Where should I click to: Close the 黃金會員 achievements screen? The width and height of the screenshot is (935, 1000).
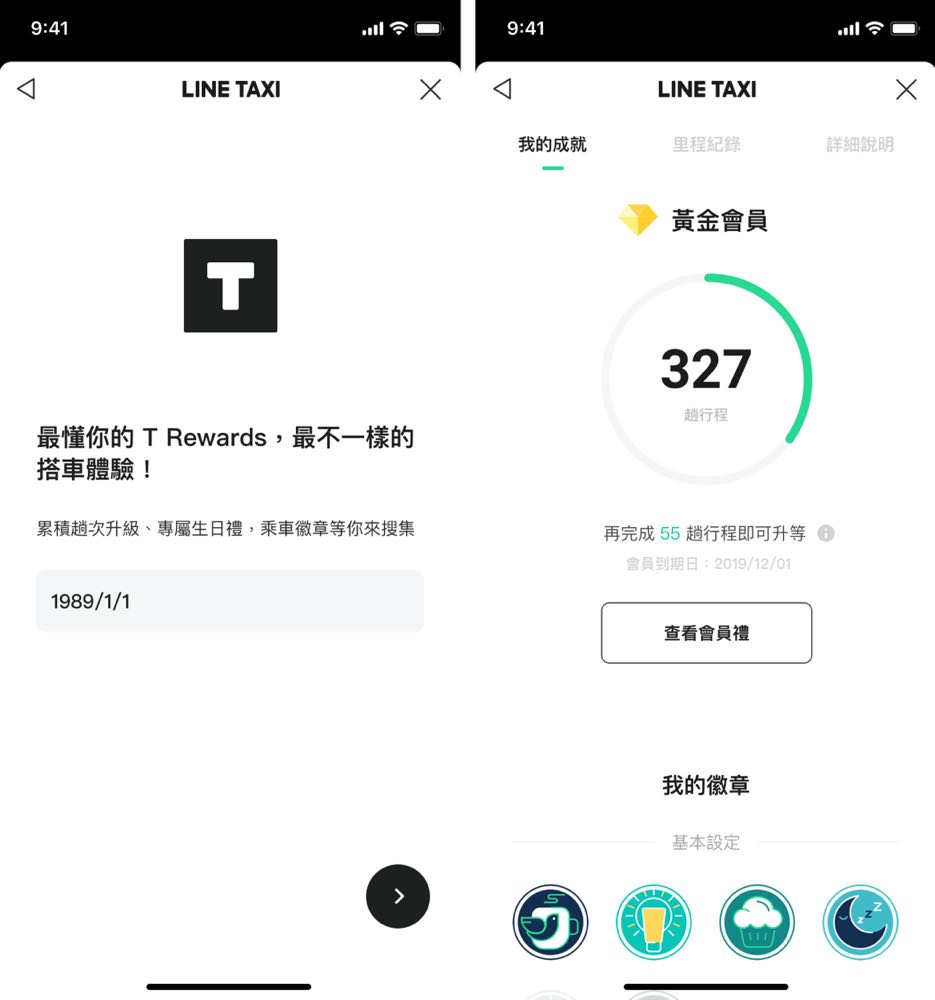click(x=906, y=89)
